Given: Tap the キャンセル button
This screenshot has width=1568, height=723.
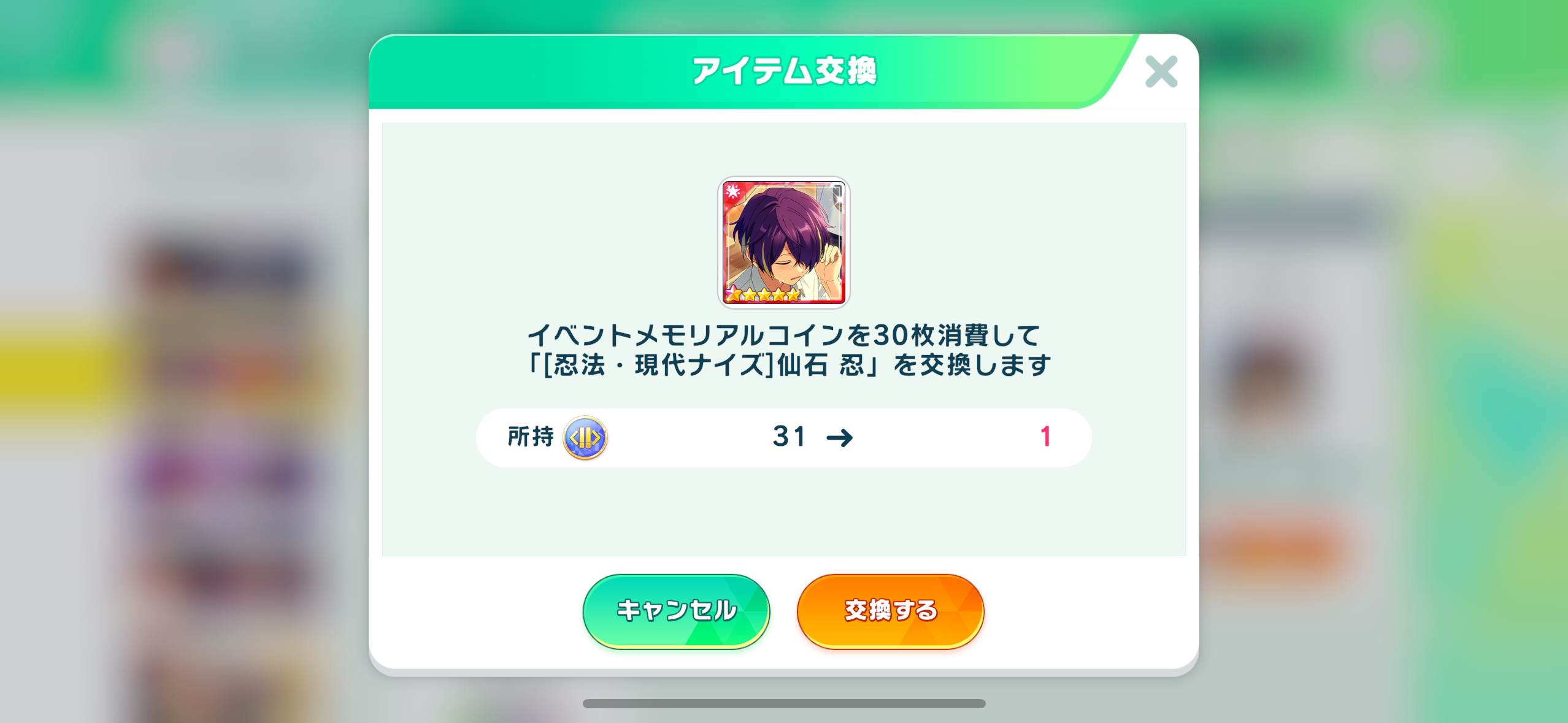Looking at the screenshot, I should tap(676, 611).
